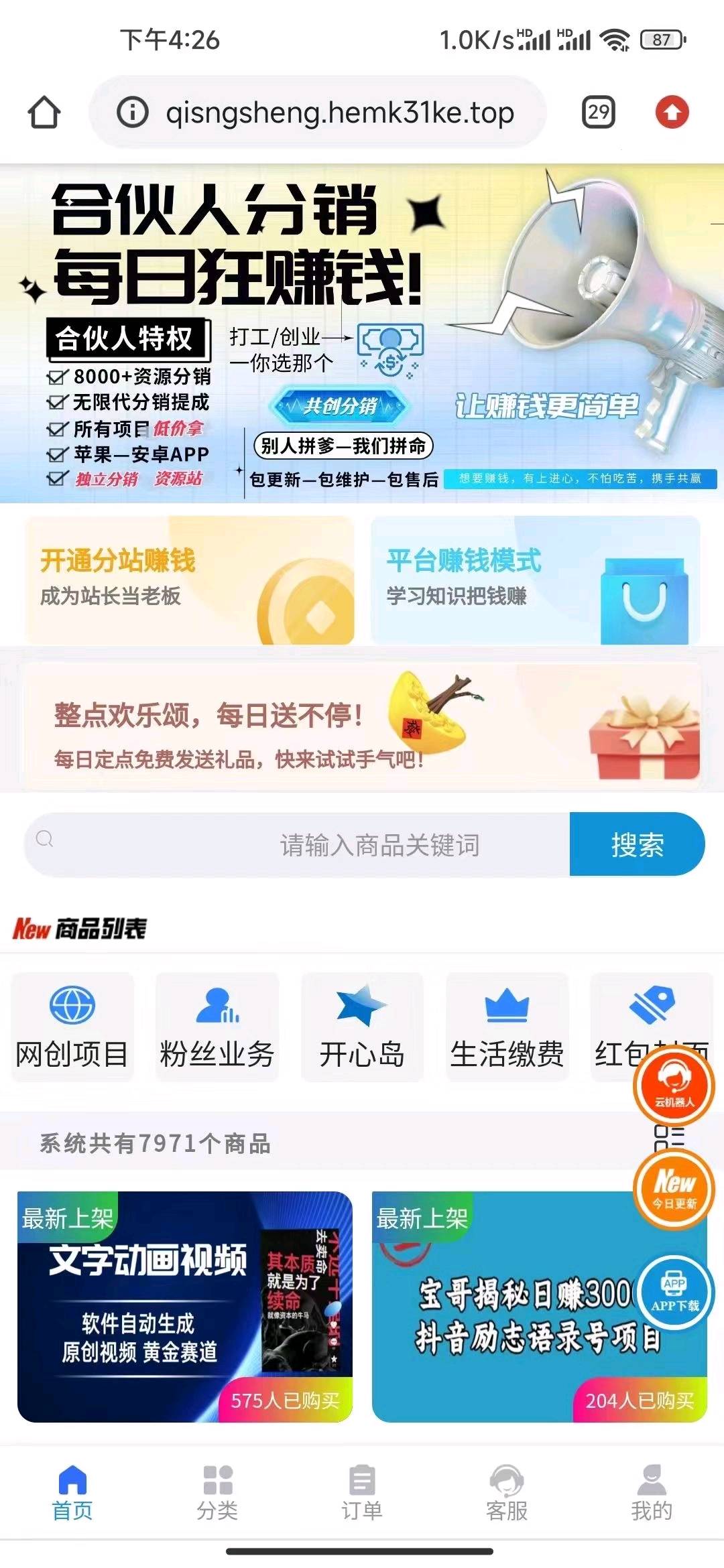Tap the red upload arrow browser icon

pos(672,112)
